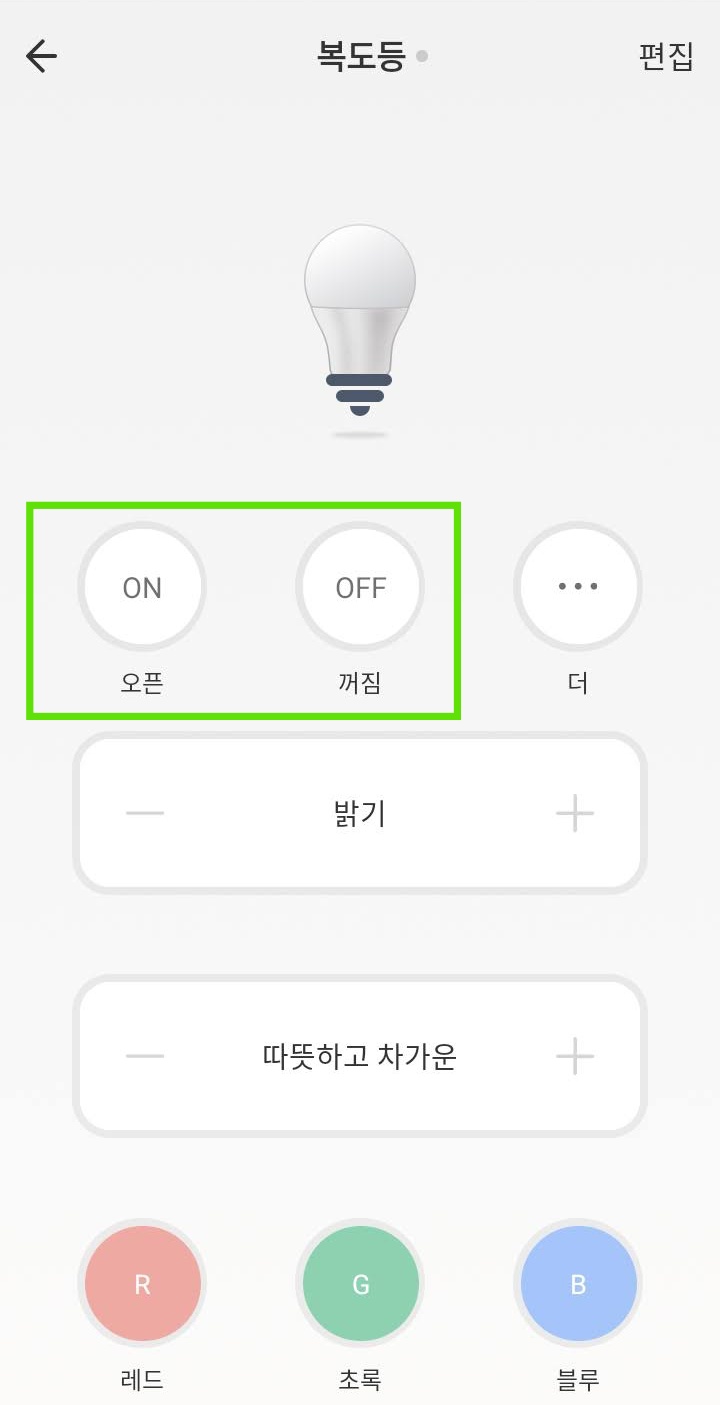Tap plus on 따뜻하고 차가운 to warm light
The image size is (720, 1405).
[575, 1056]
